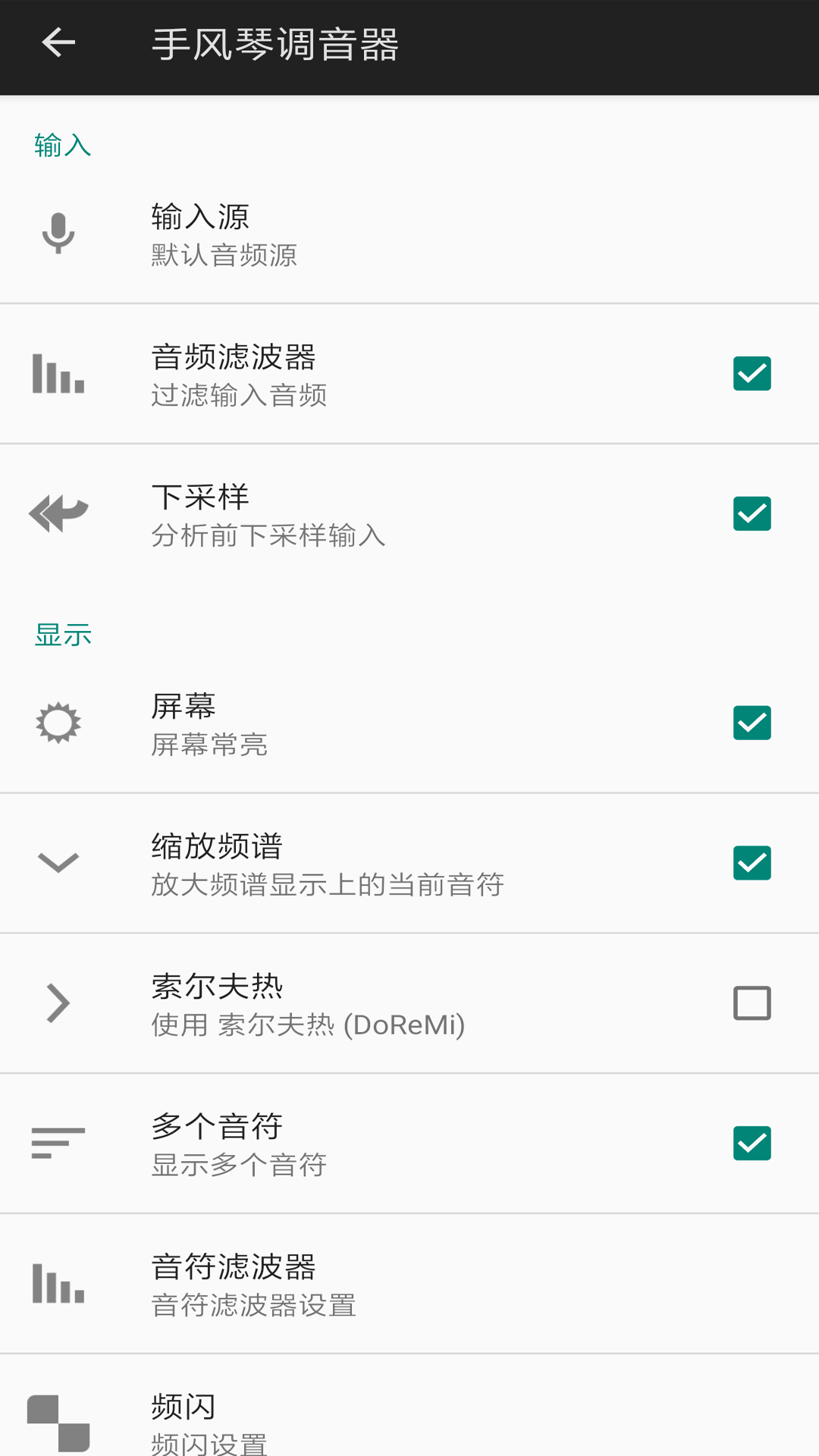Click the 手风琴调音器 title bar
This screenshot has height=1456, width=819.
coord(275,43)
